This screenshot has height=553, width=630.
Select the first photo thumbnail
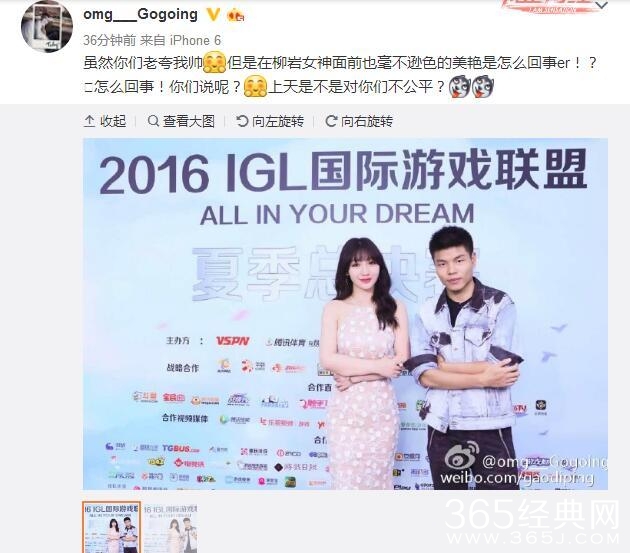111,526
